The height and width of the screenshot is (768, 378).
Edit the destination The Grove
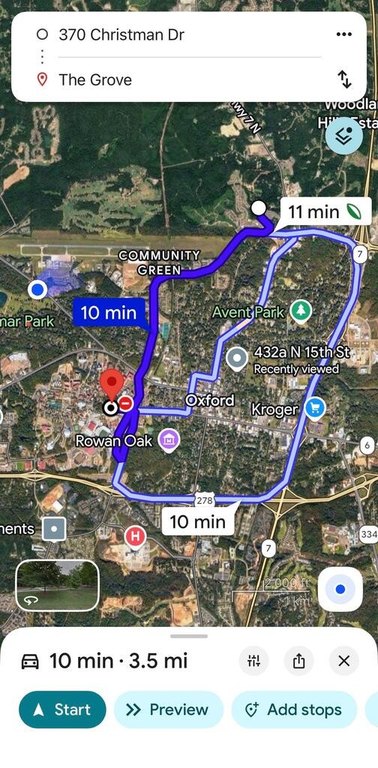click(95, 80)
